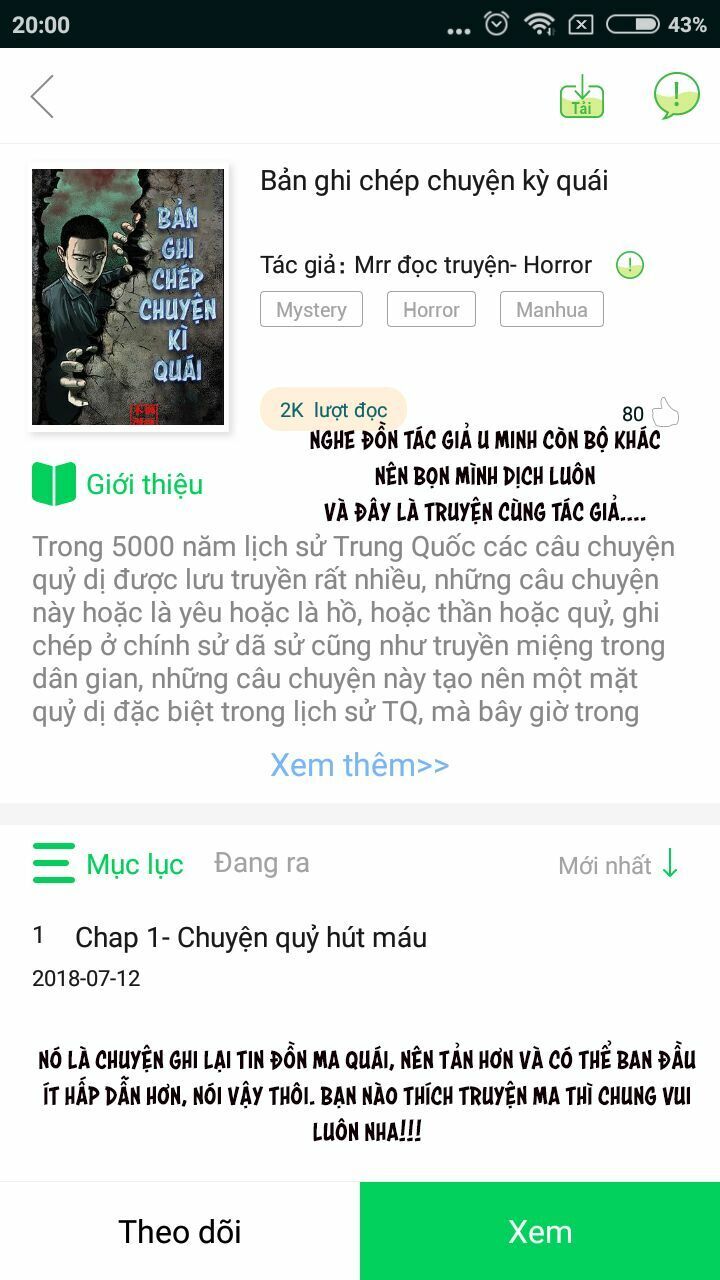Select the Mystery genre tag
This screenshot has width=720, height=1280.
[311, 309]
